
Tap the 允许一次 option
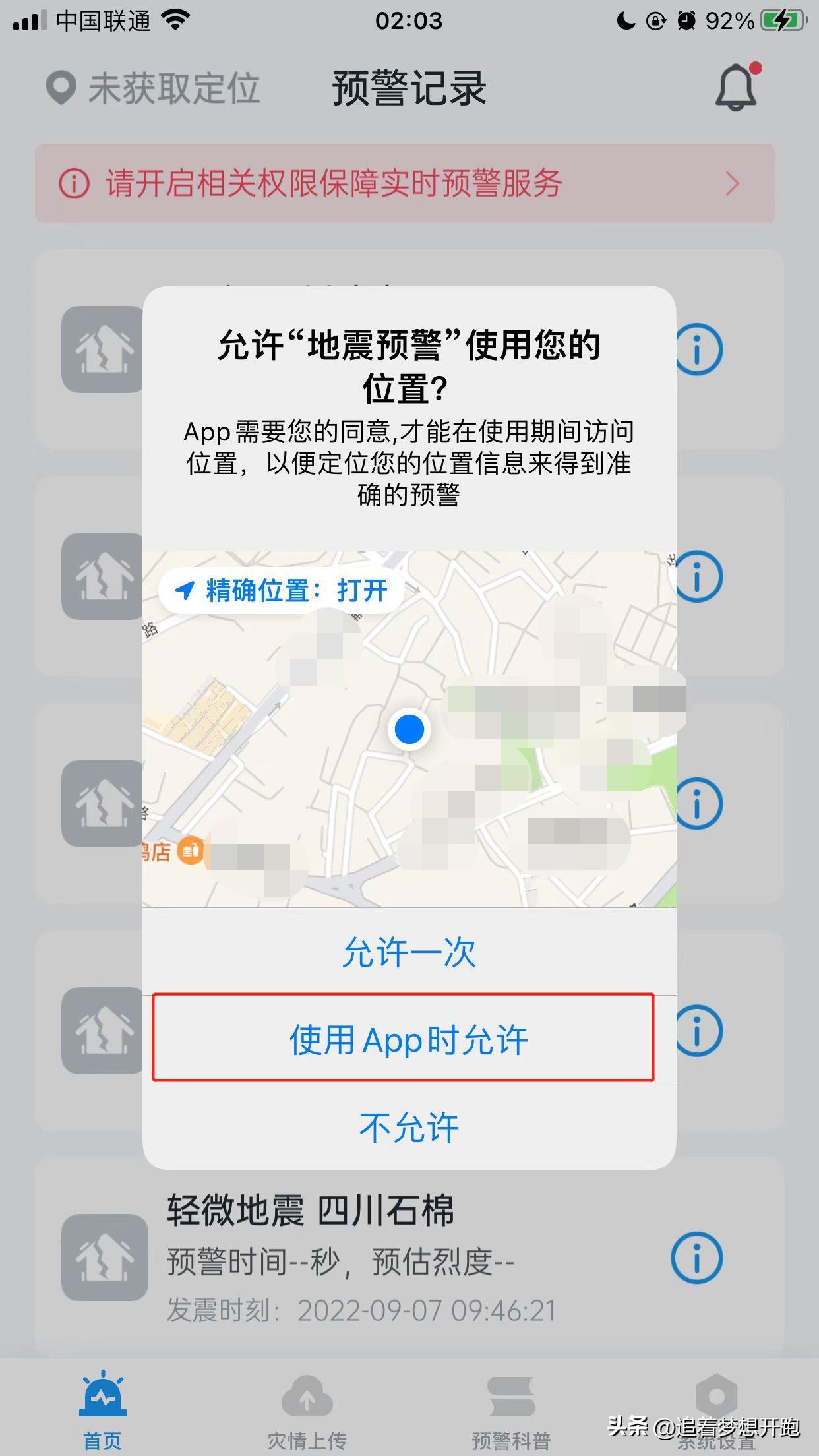click(x=409, y=952)
